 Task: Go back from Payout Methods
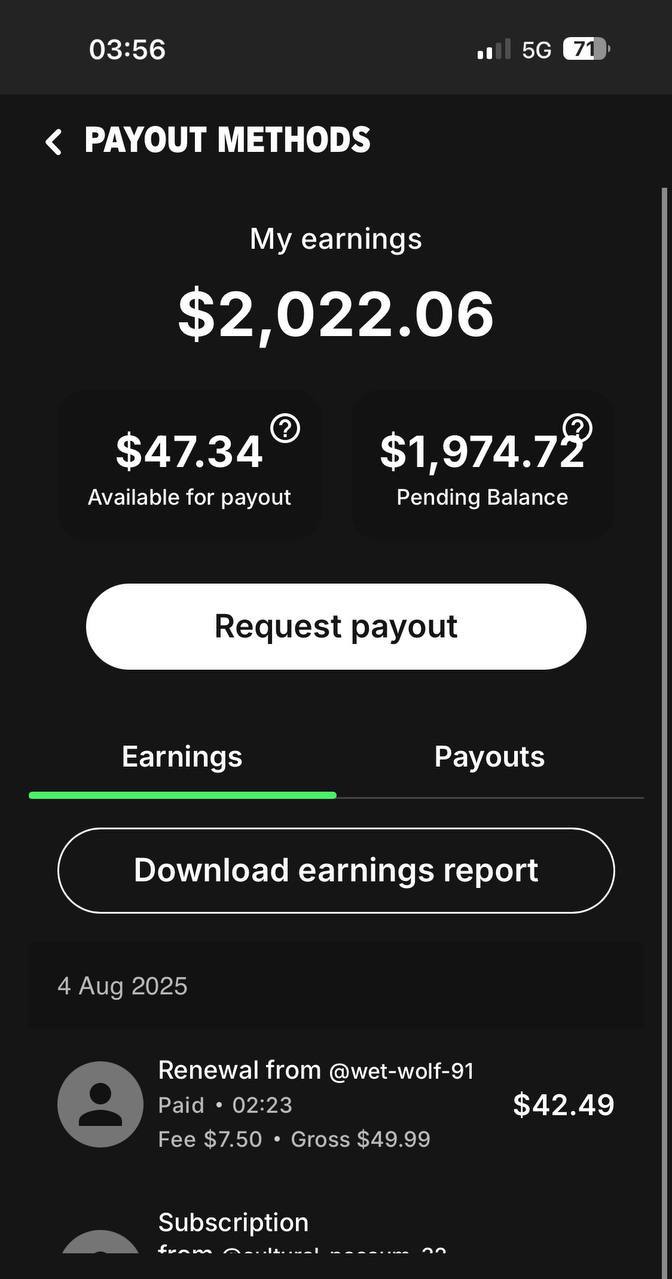[x=54, y=142]
